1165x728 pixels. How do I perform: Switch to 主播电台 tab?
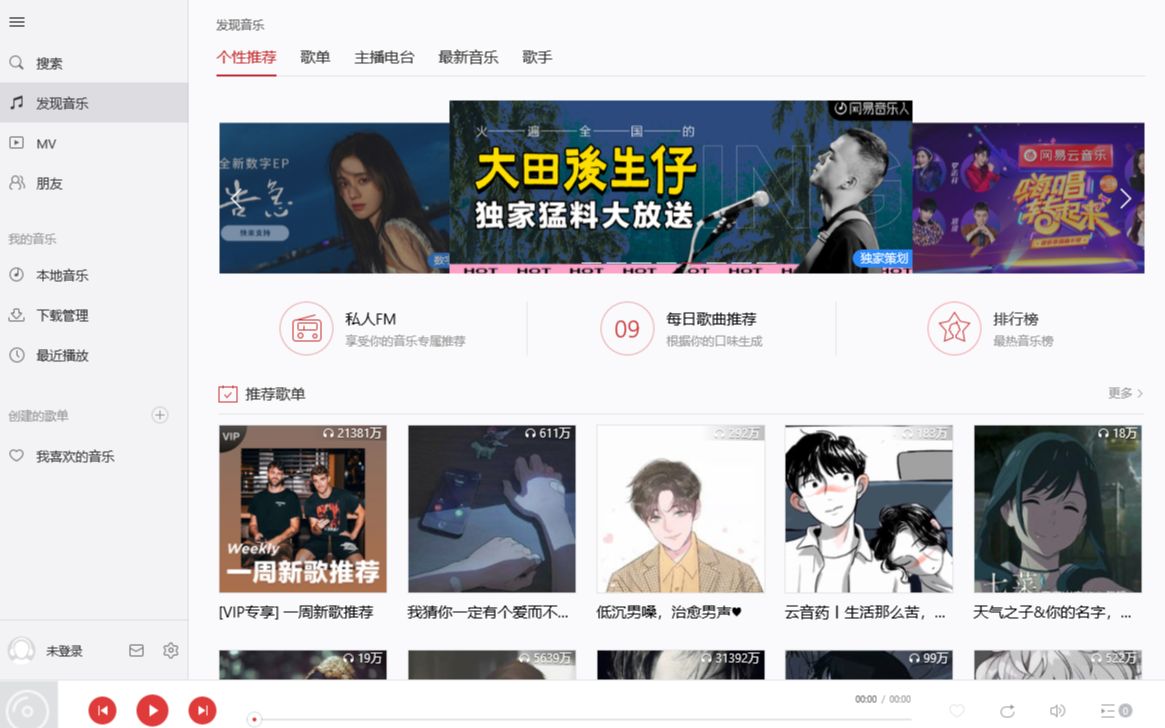[384, 57]
